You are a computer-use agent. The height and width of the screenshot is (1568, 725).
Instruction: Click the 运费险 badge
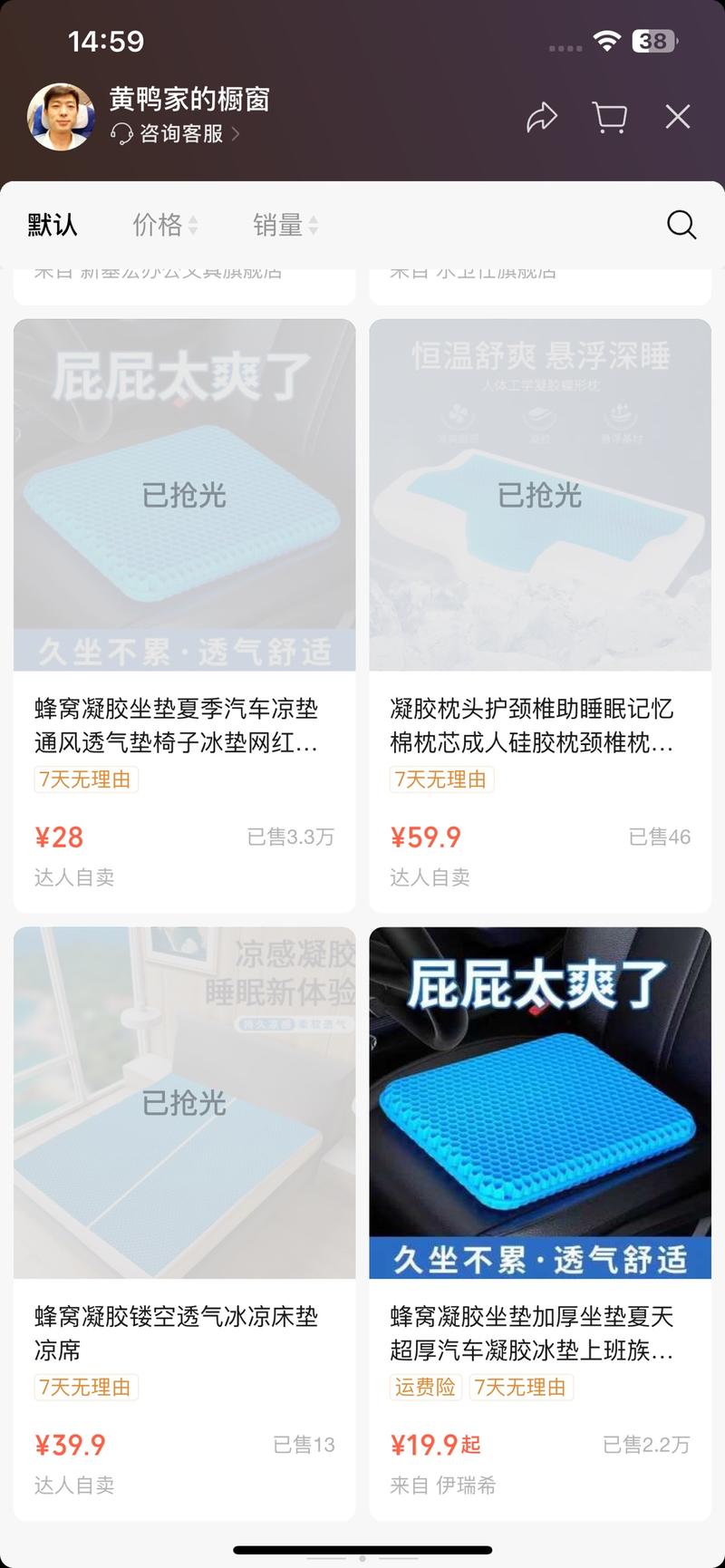(425, 1388)
